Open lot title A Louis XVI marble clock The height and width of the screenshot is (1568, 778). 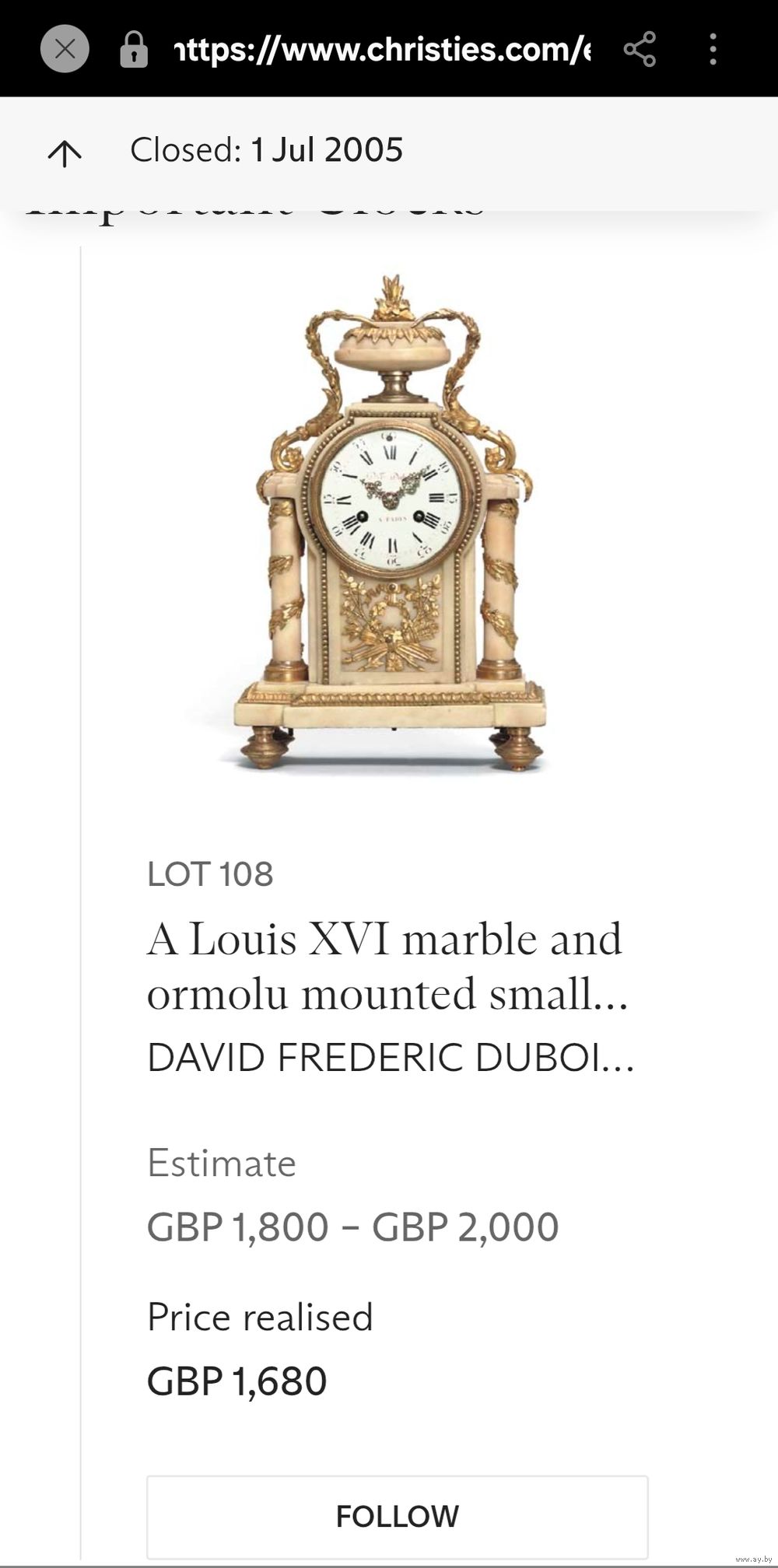point(387,966)
